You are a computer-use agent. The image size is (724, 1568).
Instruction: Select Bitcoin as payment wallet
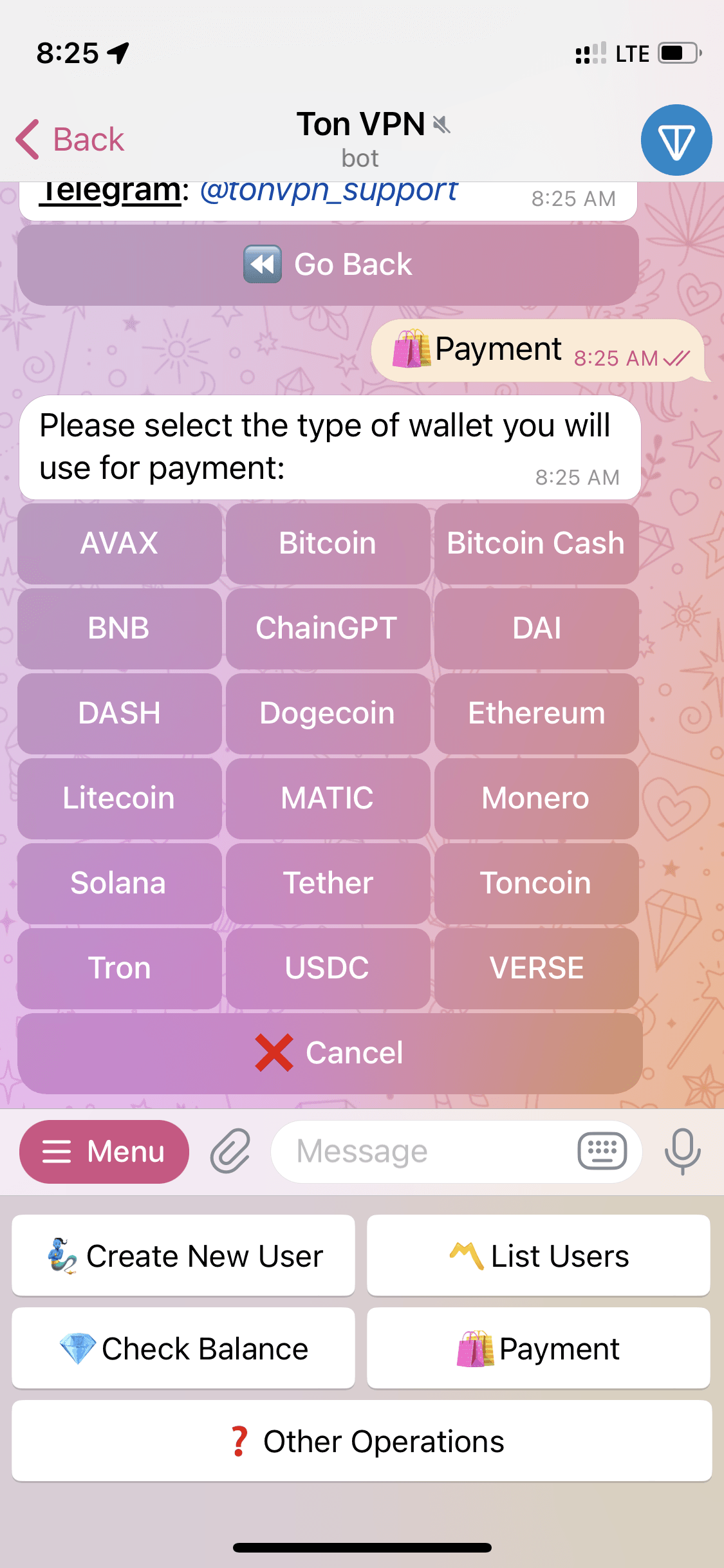(x=328, y=543)
